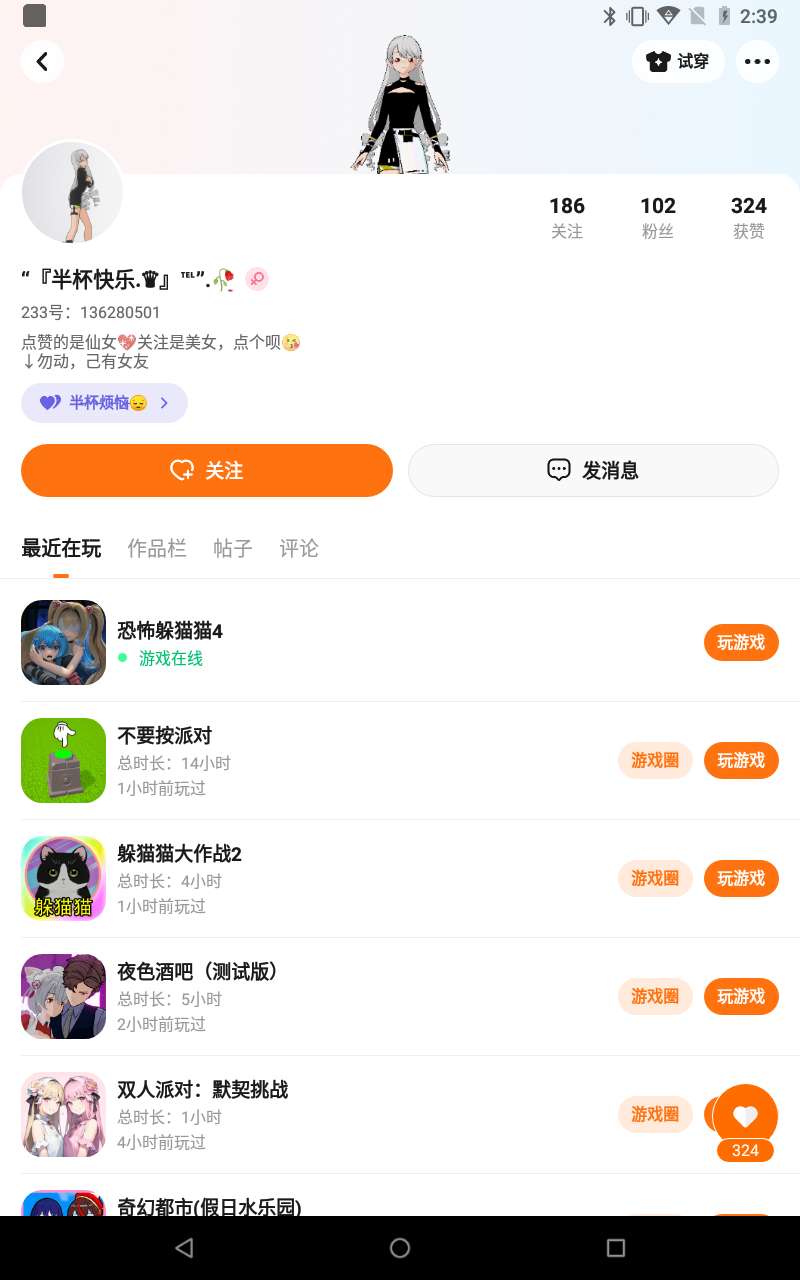Viewport: 800px width, 1280px height.
Task: Open 游戏圈 for 夜色酒吧（测试版）
Action: (x=655, y=997)
